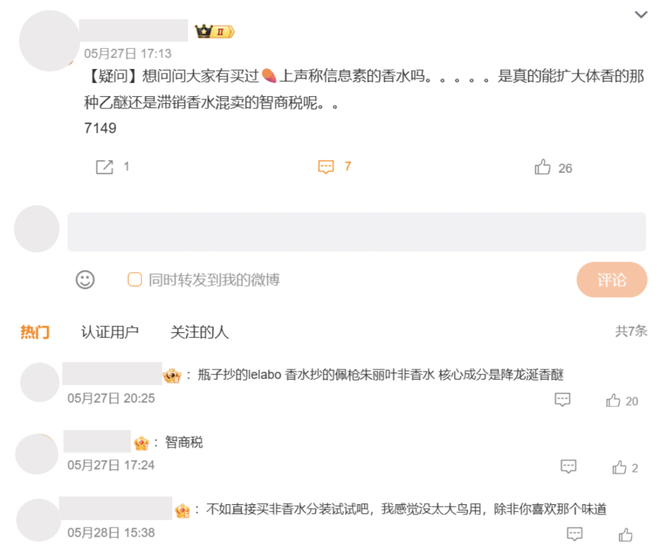Submit comment with 评论 button
660x560 pixels.
tap(611, 280)
